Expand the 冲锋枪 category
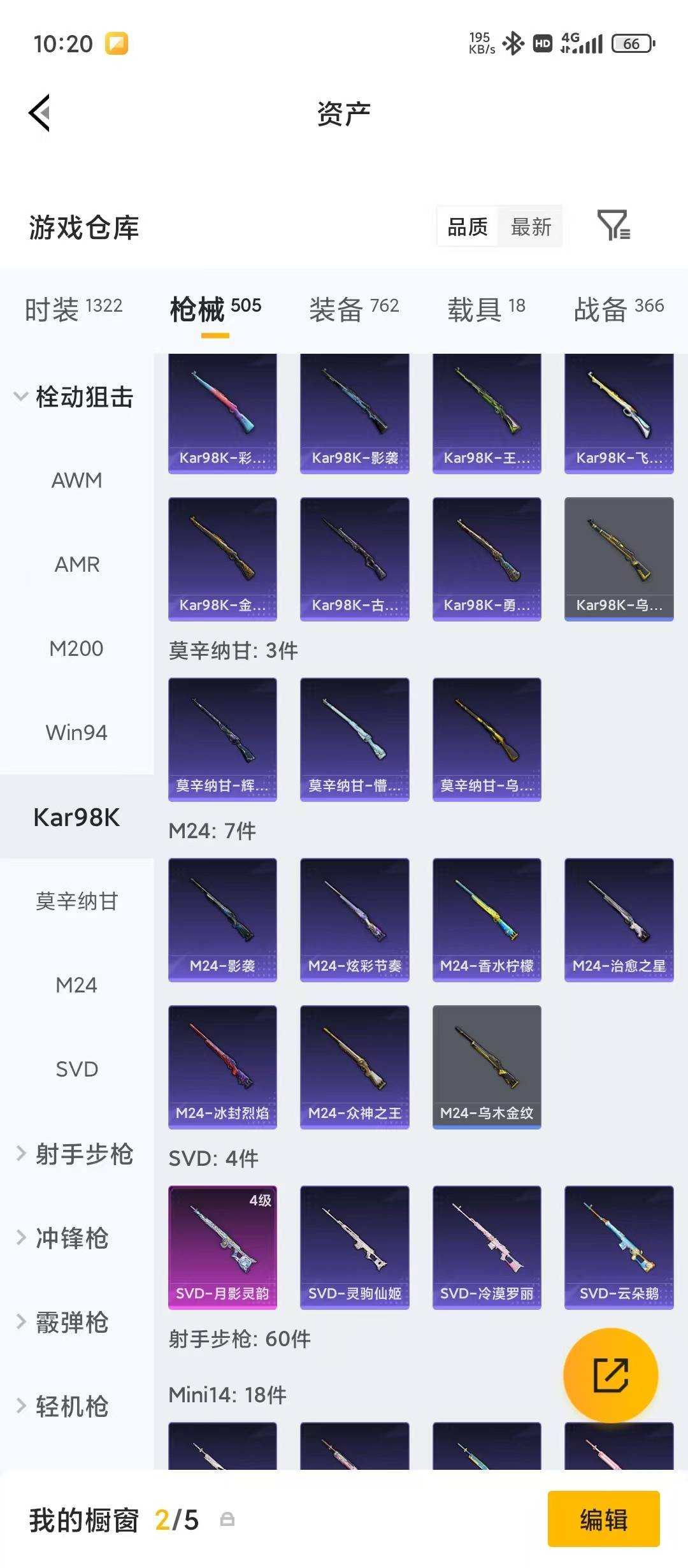The image size is (688, 1568). point(64,1238)
